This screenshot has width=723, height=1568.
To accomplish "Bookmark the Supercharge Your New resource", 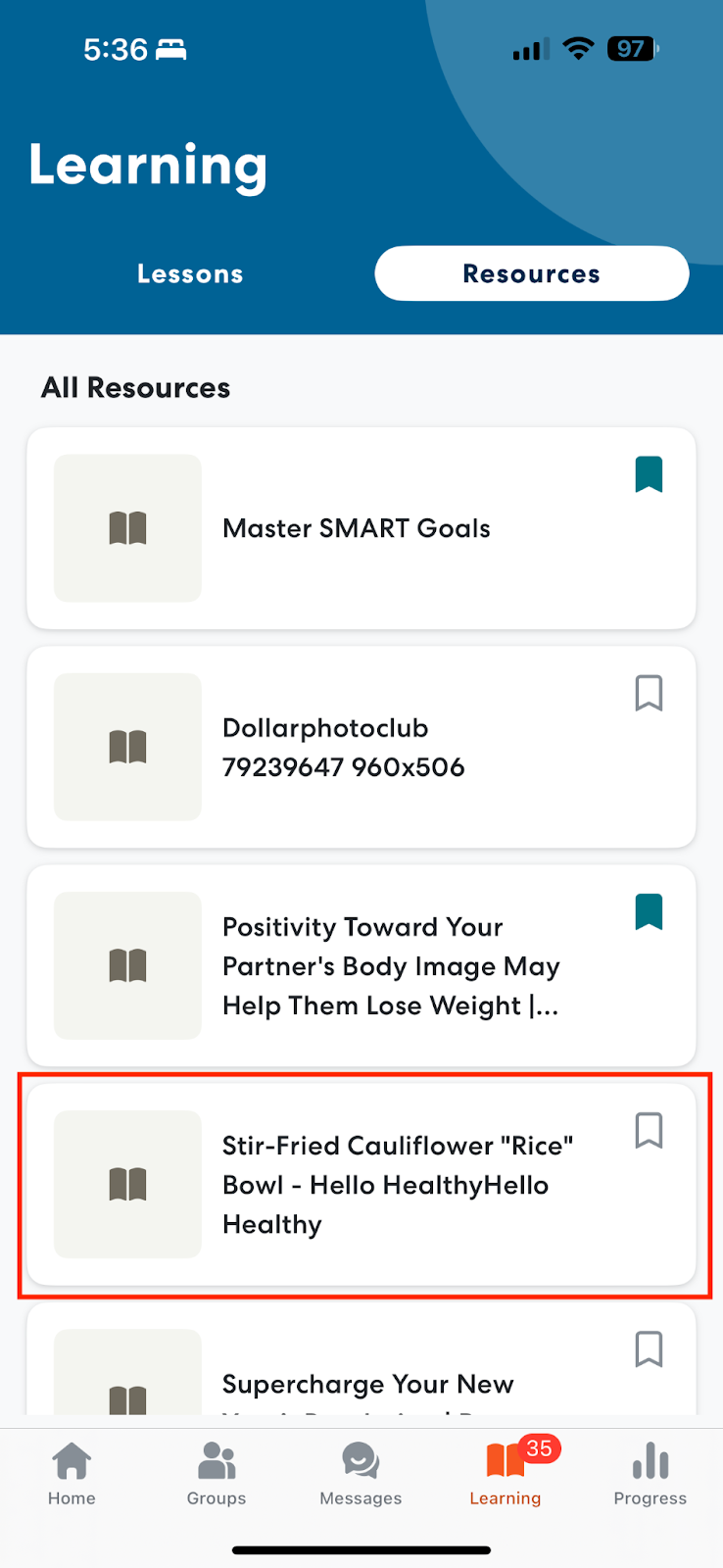I will [x=649, y=1348].
